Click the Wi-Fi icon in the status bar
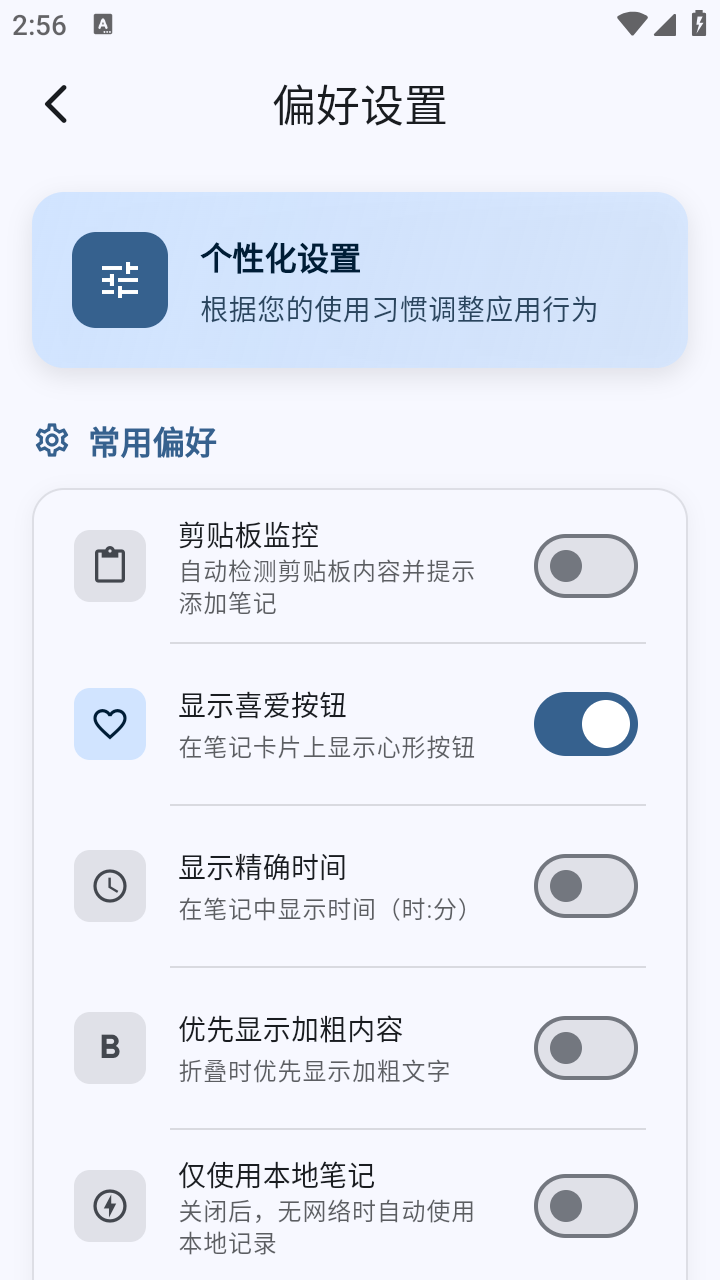This screenshot has height=1280, width=720. tap(631, 25)
